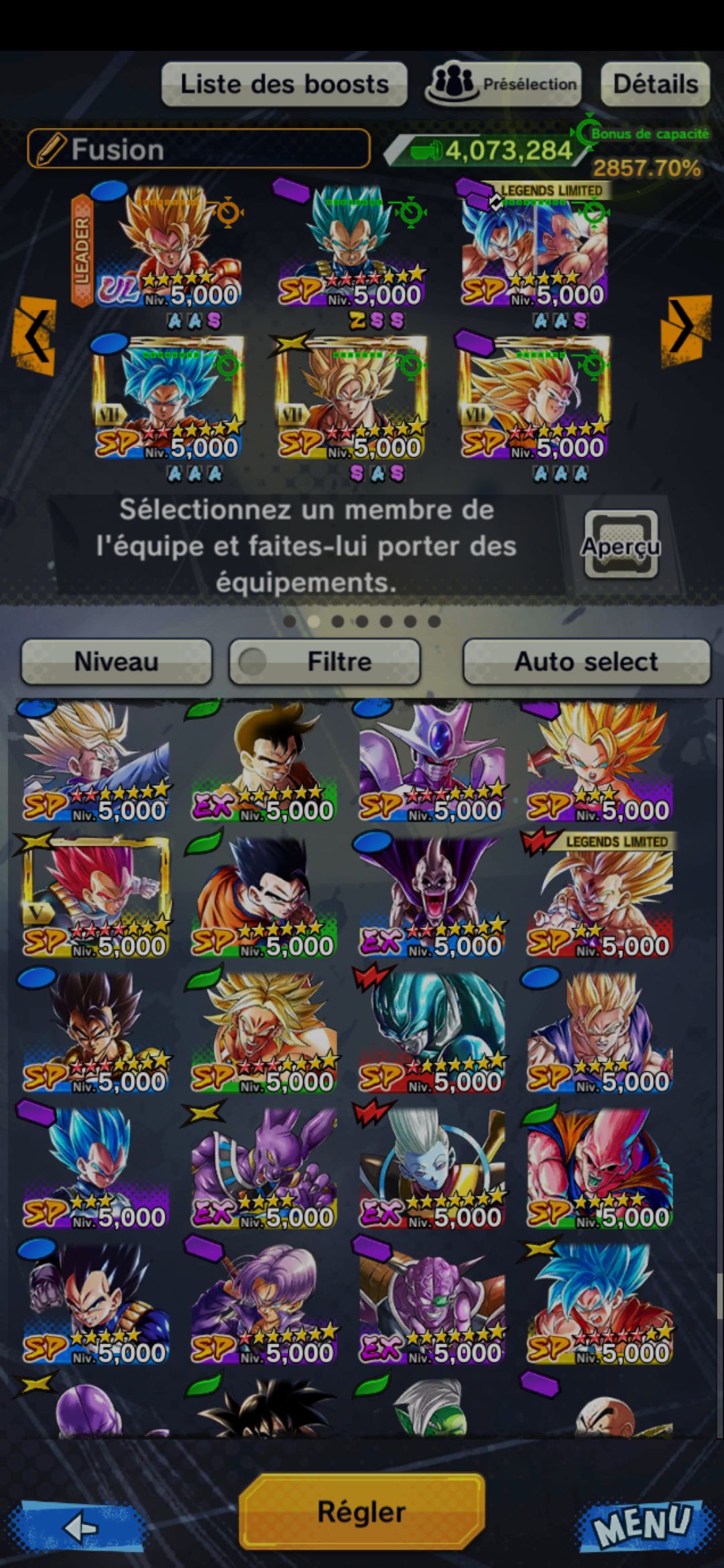
Task: Open the Aperçu preview button
Action: (621, 545)
